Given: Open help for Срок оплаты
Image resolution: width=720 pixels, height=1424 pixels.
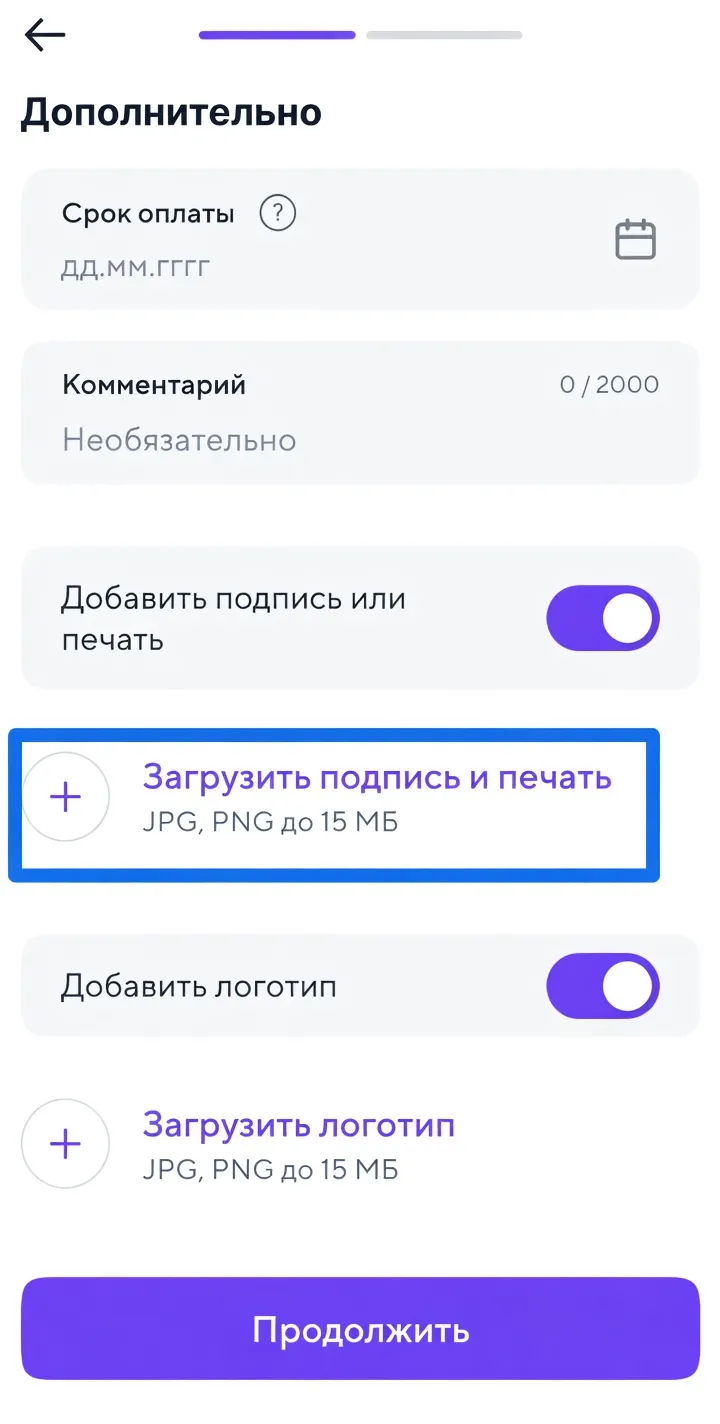Looking at the screenshot, I should 277,213.
